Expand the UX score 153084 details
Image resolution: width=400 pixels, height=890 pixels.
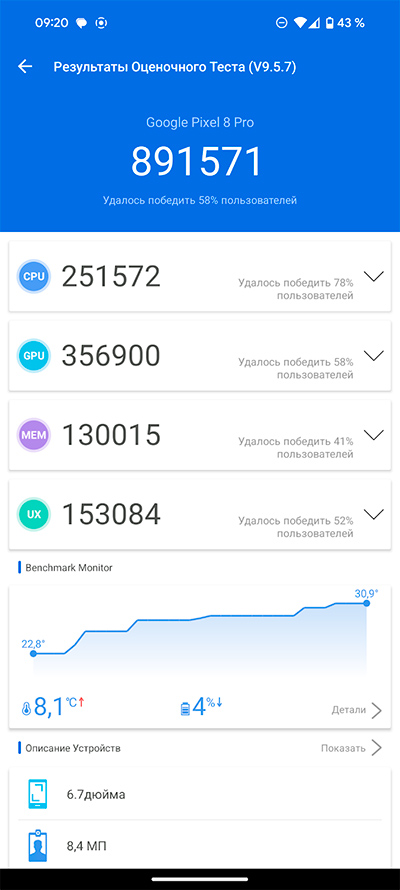[x=373, y=515]
